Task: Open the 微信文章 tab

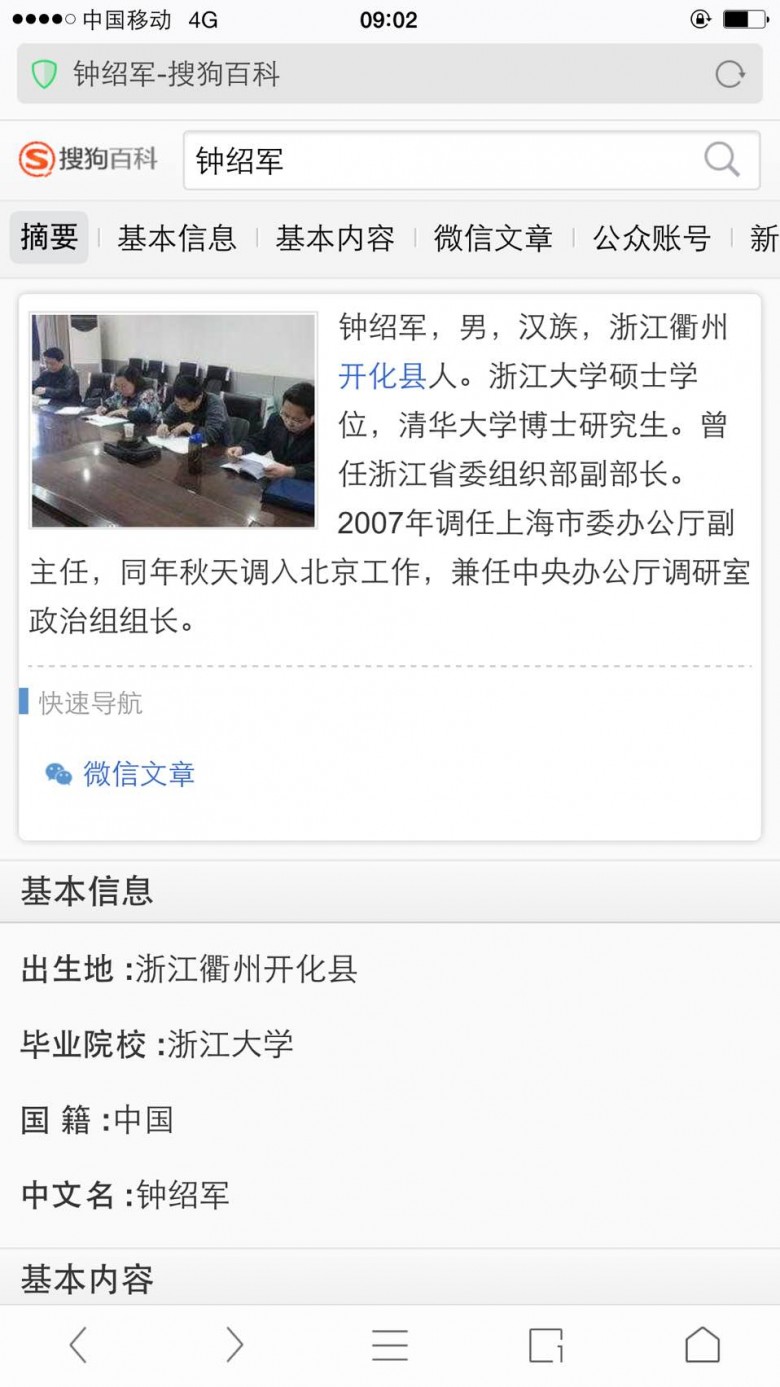Action: (x=493, y=238)
